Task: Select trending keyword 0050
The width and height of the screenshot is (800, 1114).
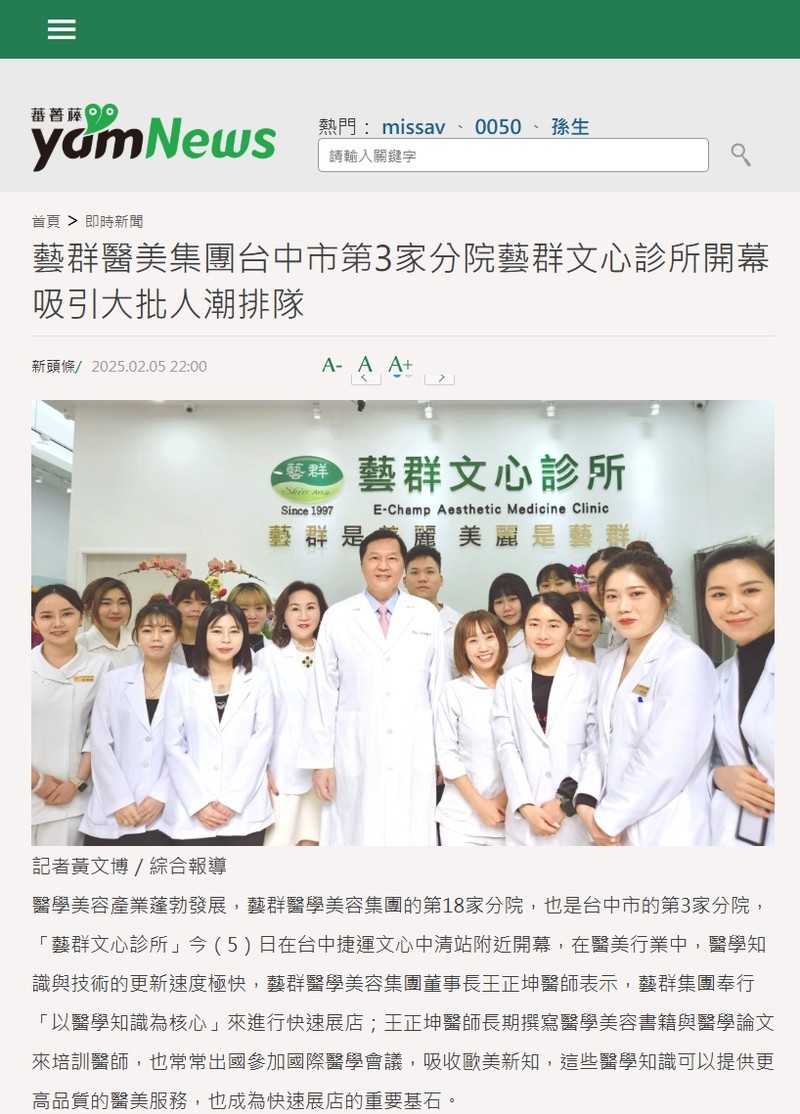Action: tap(498, 127)
